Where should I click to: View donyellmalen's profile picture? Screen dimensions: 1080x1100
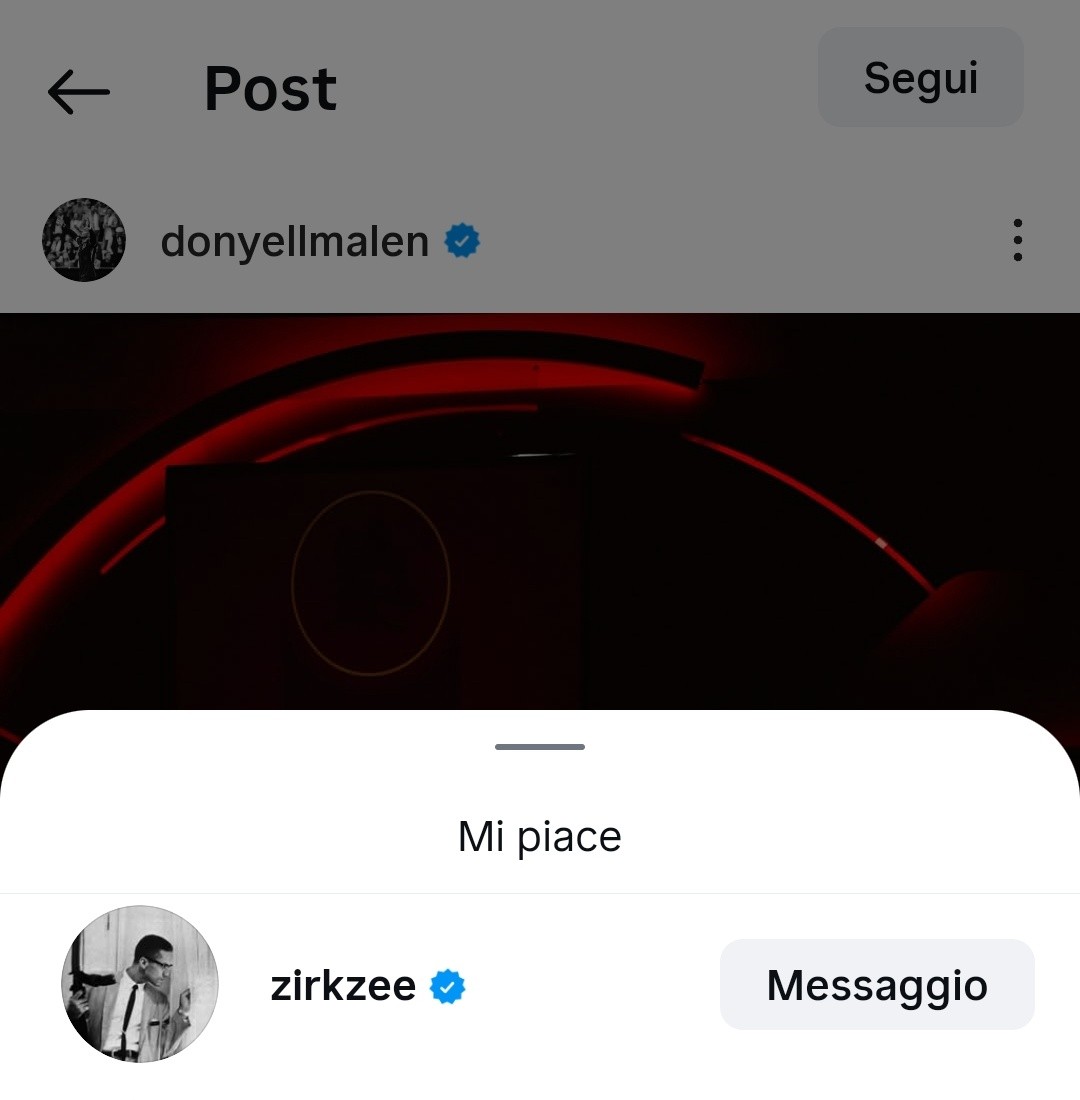[84, 240]
